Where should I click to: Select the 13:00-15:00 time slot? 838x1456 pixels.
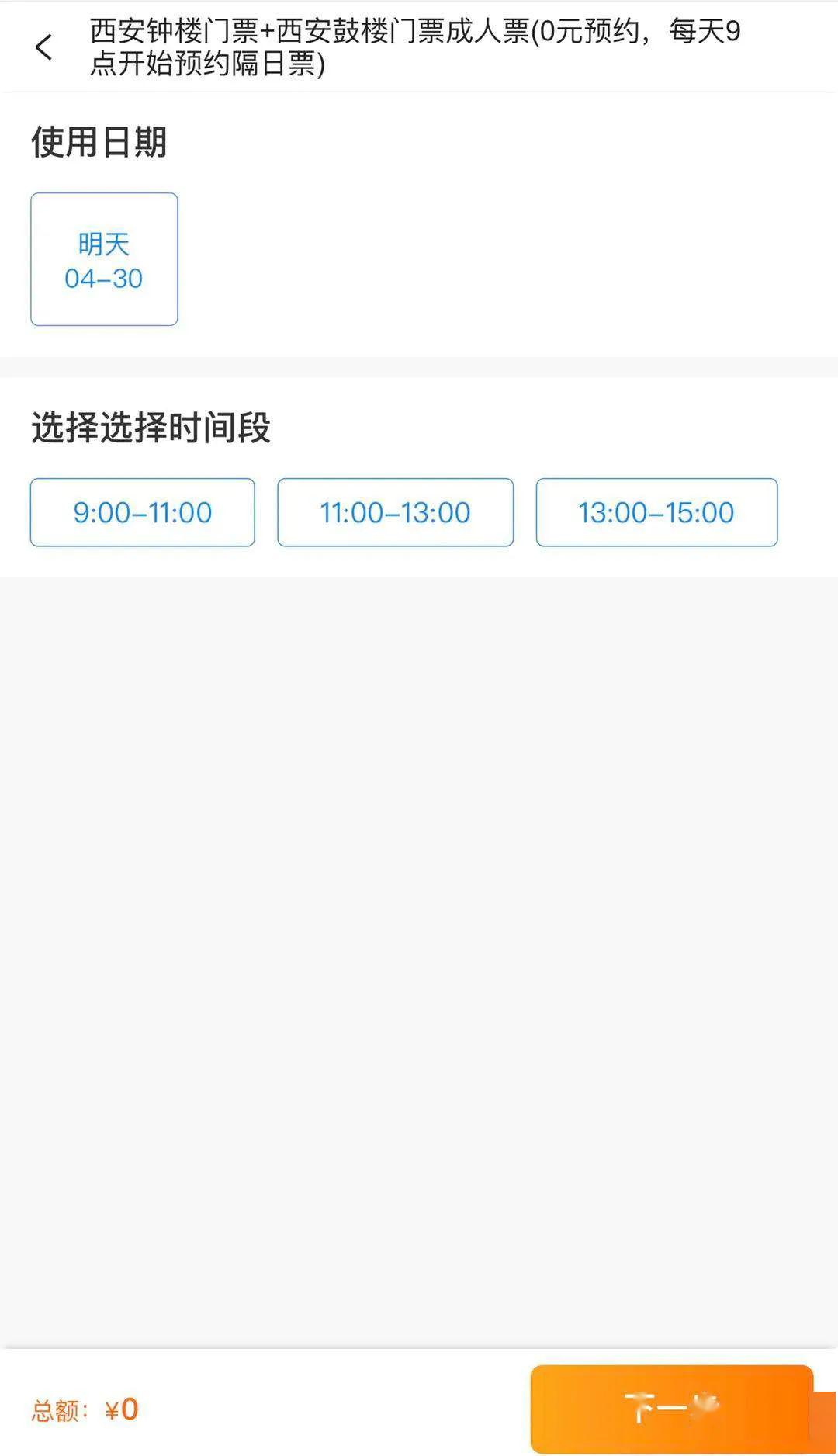click(x=656, y=512)
